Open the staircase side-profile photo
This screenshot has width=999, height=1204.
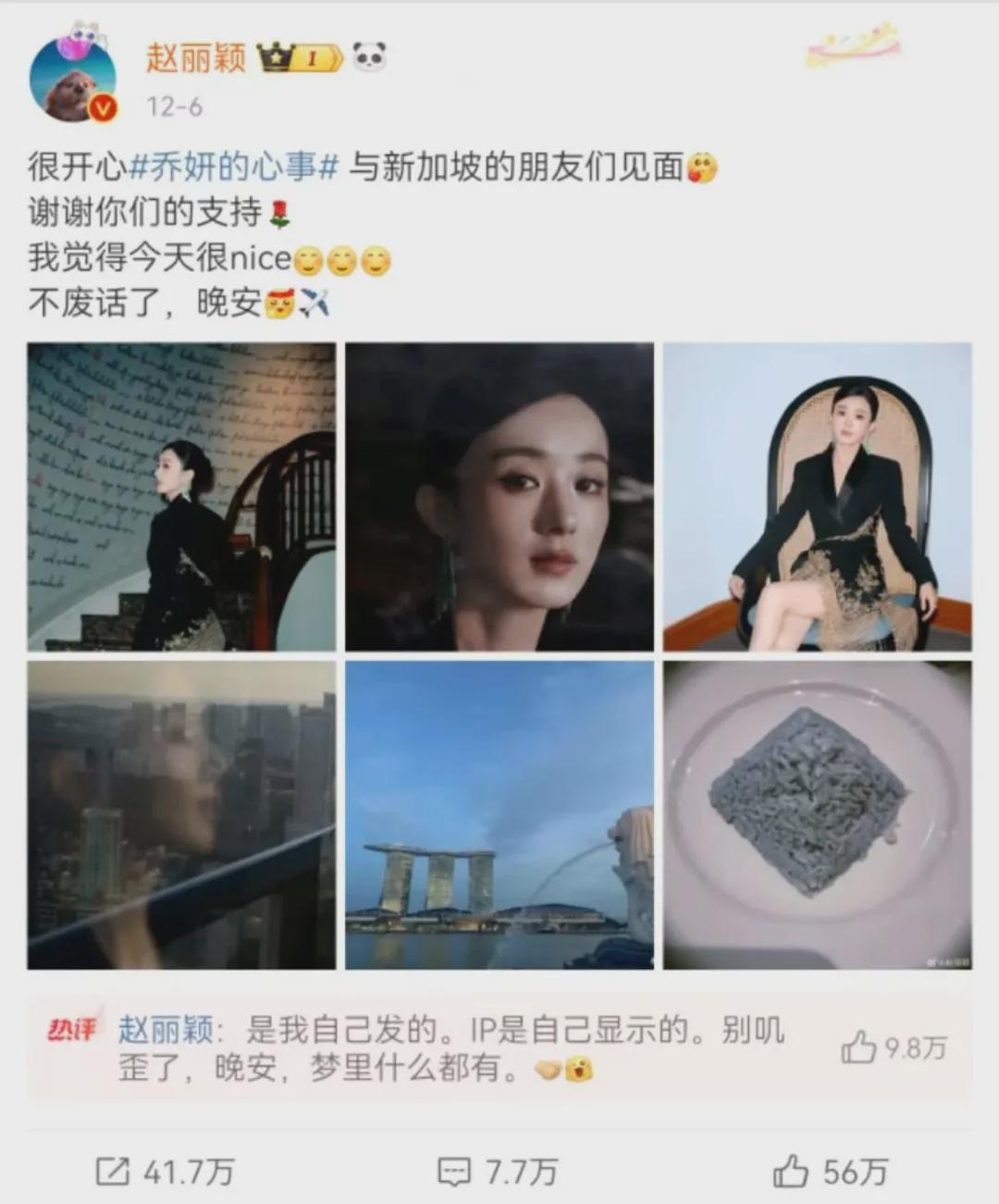pyautogui.click(x=181, y=497)
